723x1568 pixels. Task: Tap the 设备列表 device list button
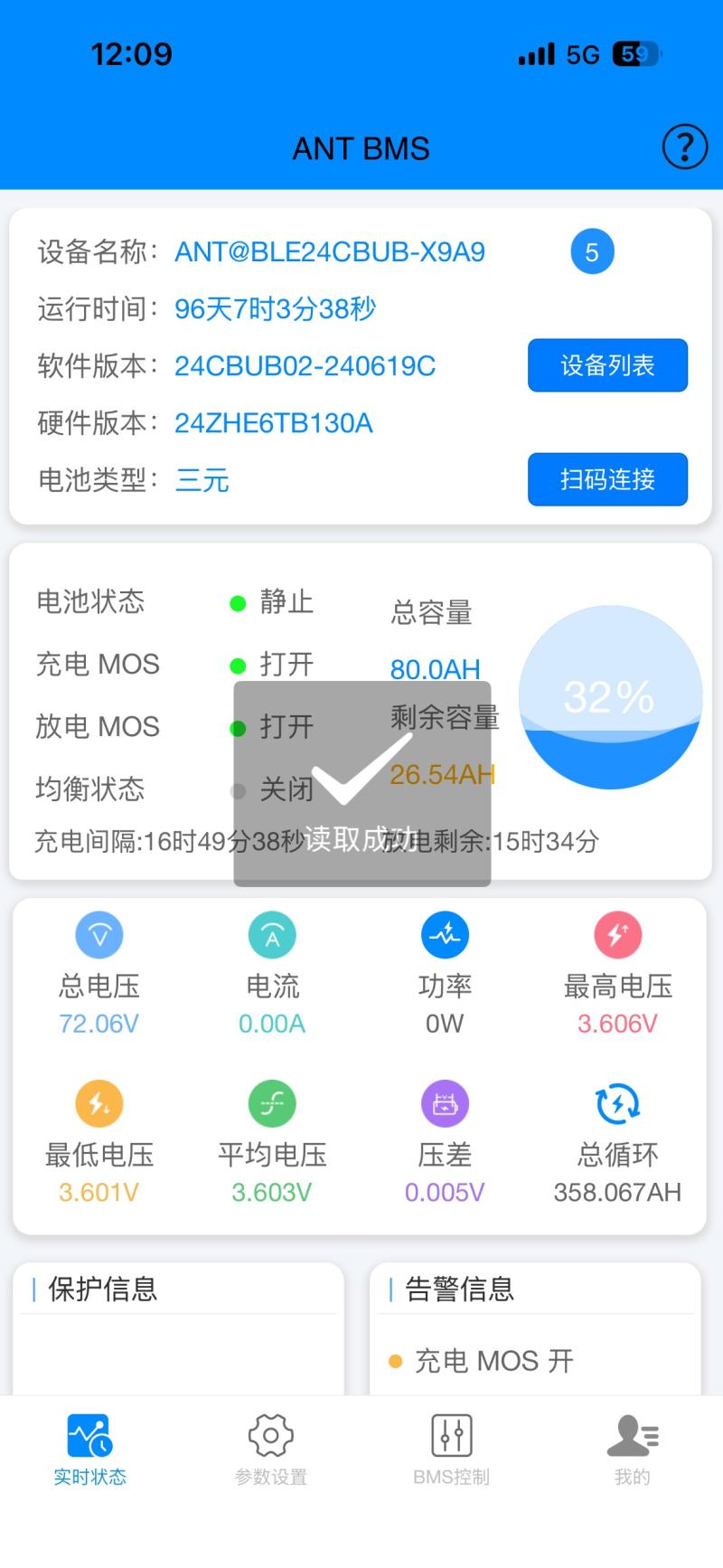(x=607, y=365)
